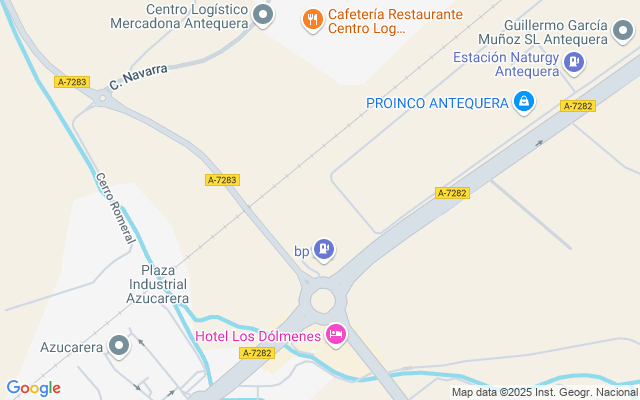Image resolution: width=640 pixels, height=400 pixels.
Task: Select the bp gas station marker
Action: click(323, 249)
